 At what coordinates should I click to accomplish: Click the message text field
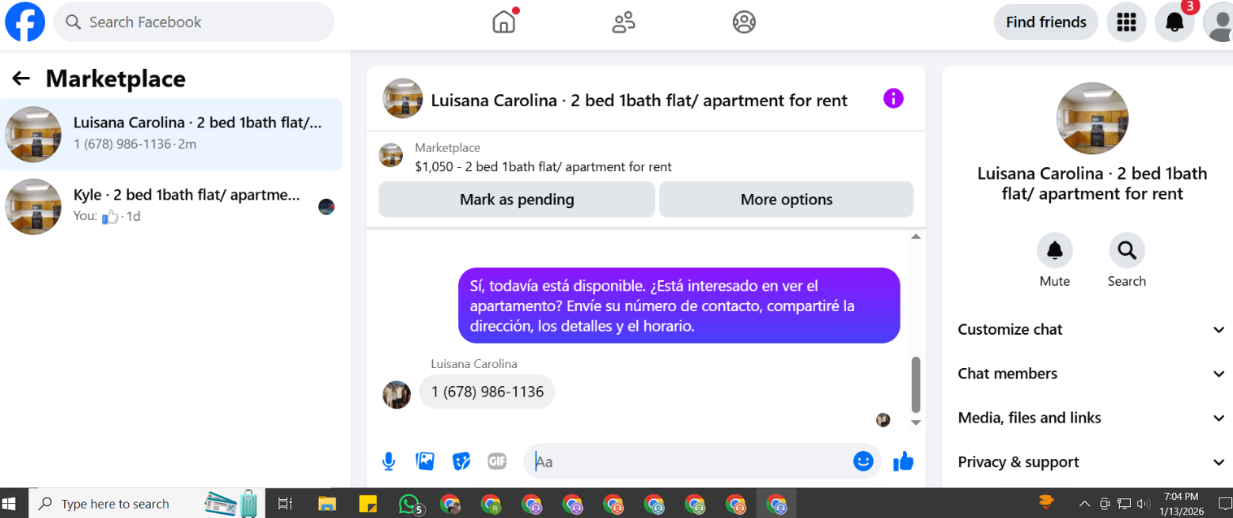pyautogui.click(x=690, y=461)
